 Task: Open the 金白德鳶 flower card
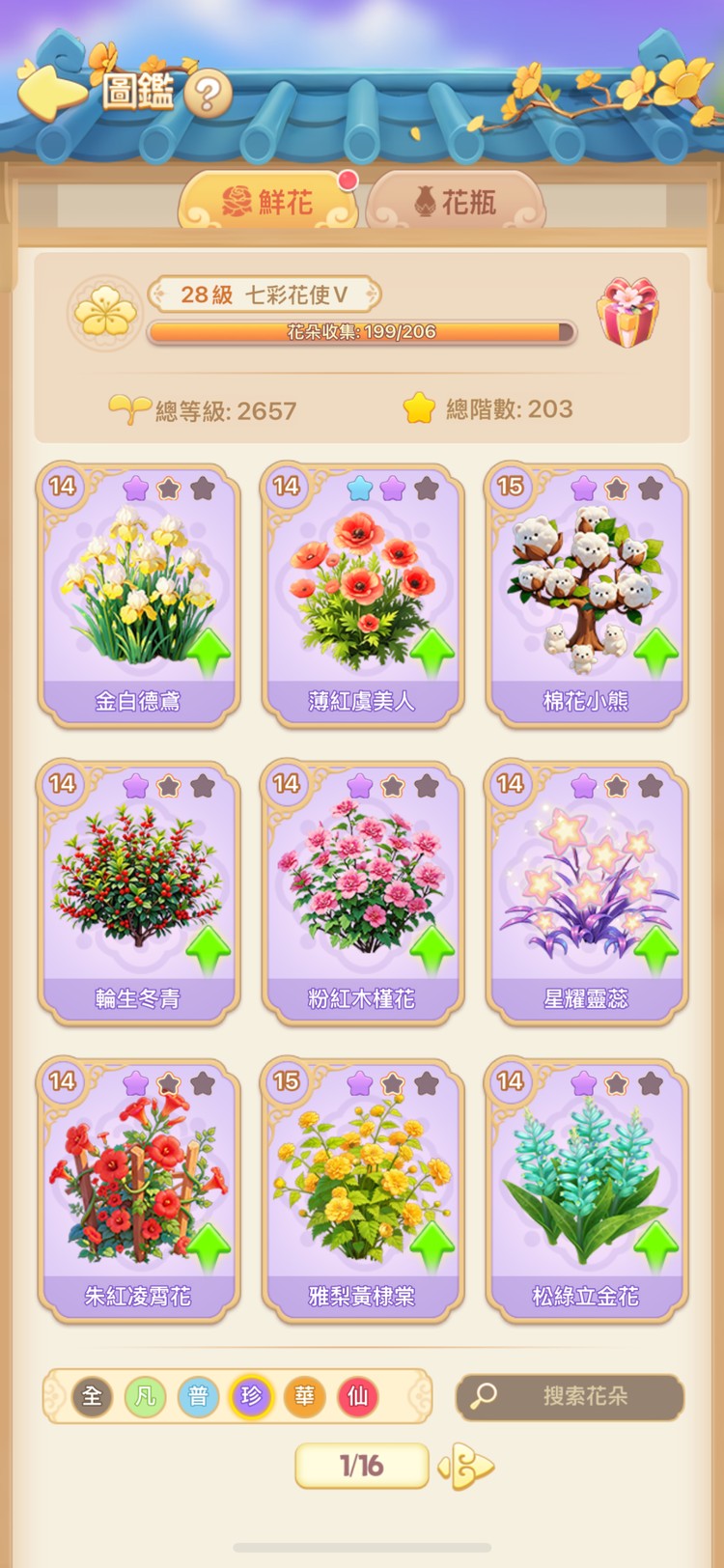(138, 594)
